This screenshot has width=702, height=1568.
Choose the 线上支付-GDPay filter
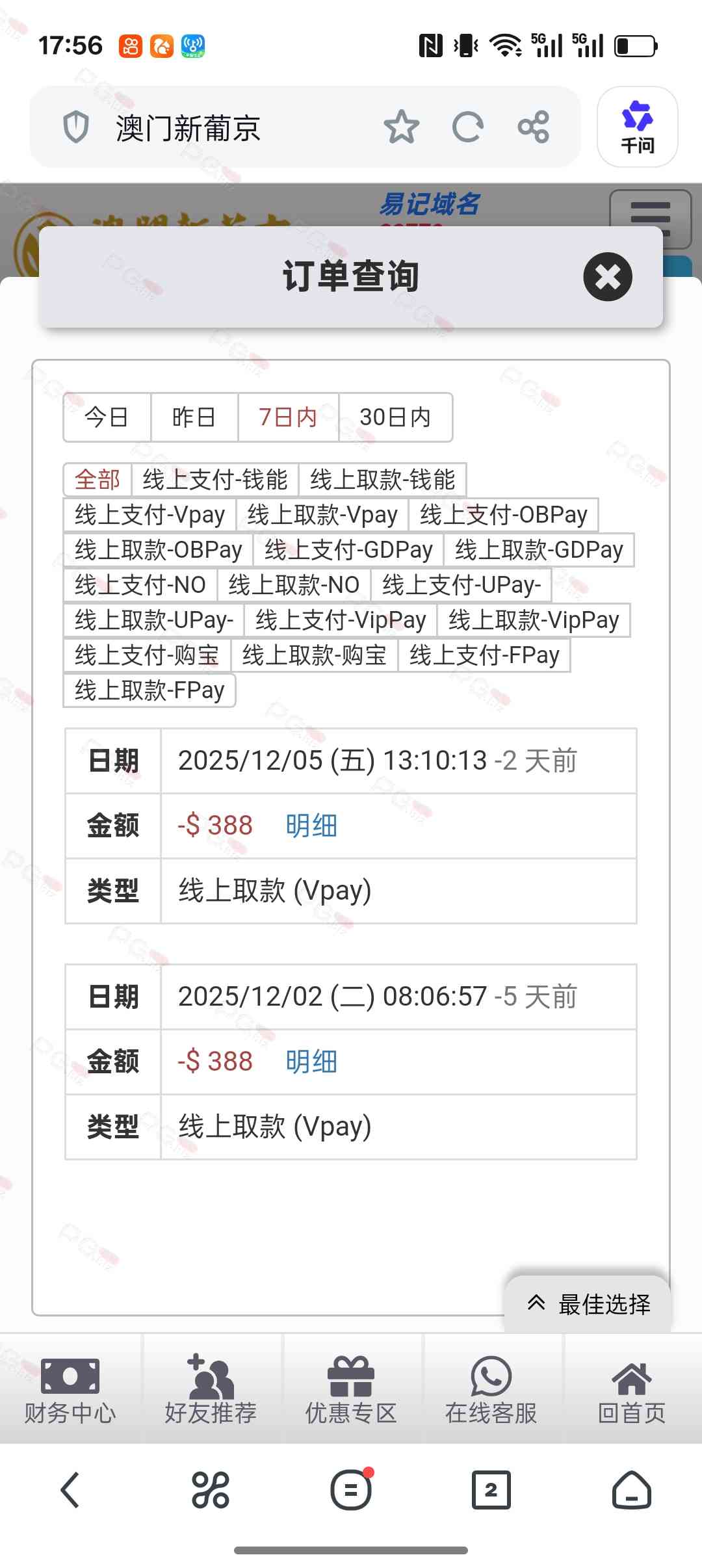pyautogui.click(x=348, y=550)
